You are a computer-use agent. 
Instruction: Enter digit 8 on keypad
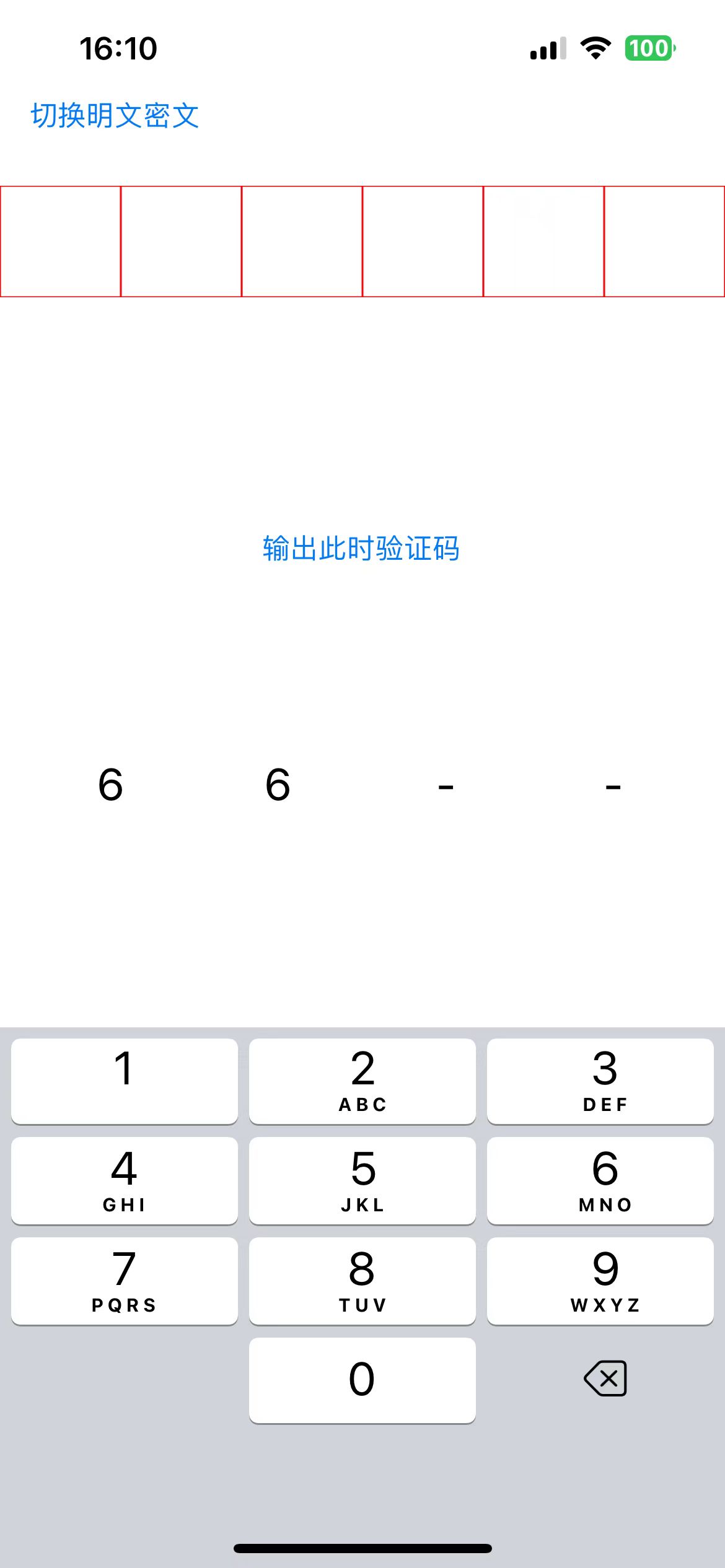[x=362, y=1281]
